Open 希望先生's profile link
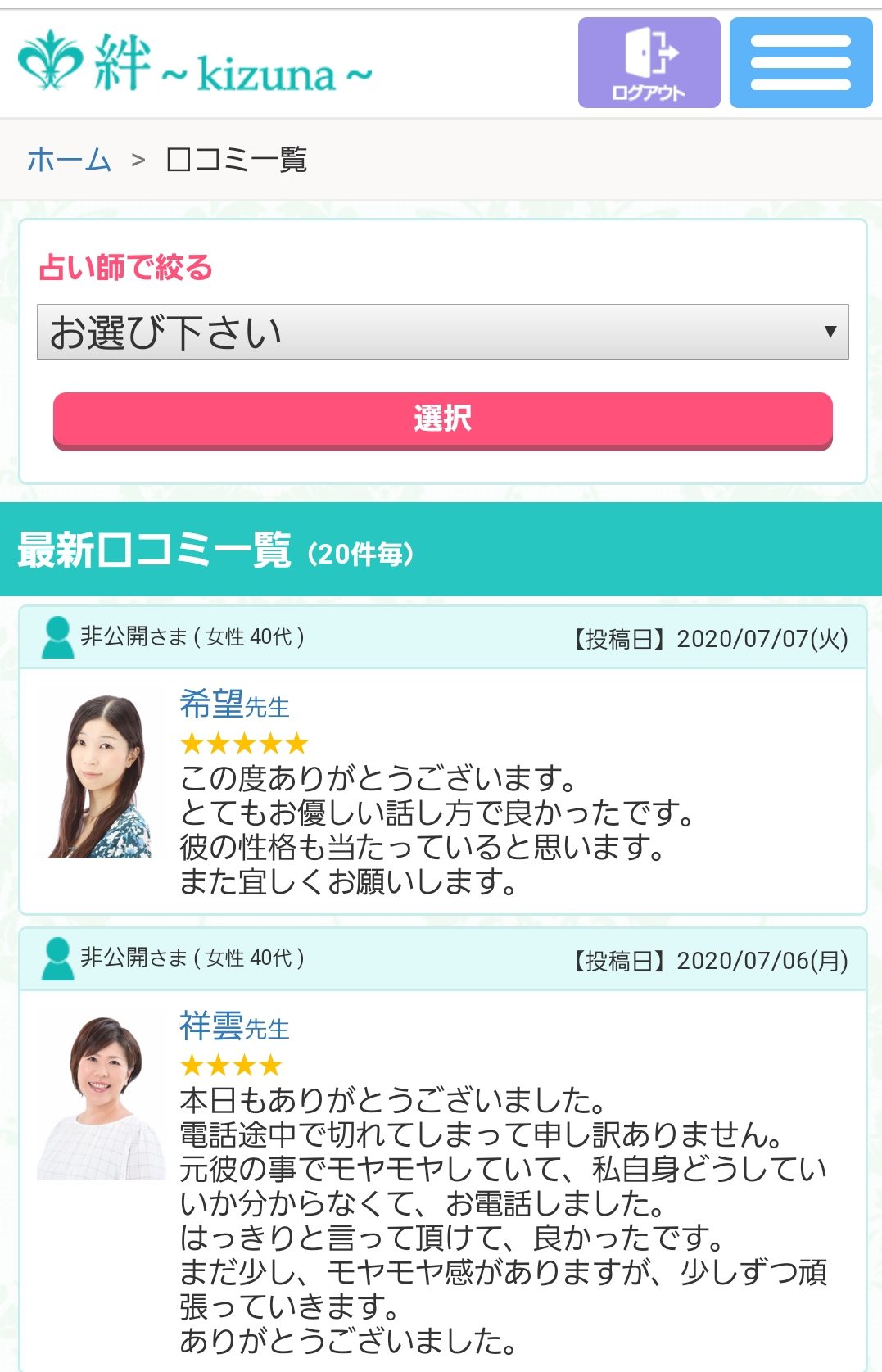The height and width of the screenshot is (1372, 882). (234, 704)
